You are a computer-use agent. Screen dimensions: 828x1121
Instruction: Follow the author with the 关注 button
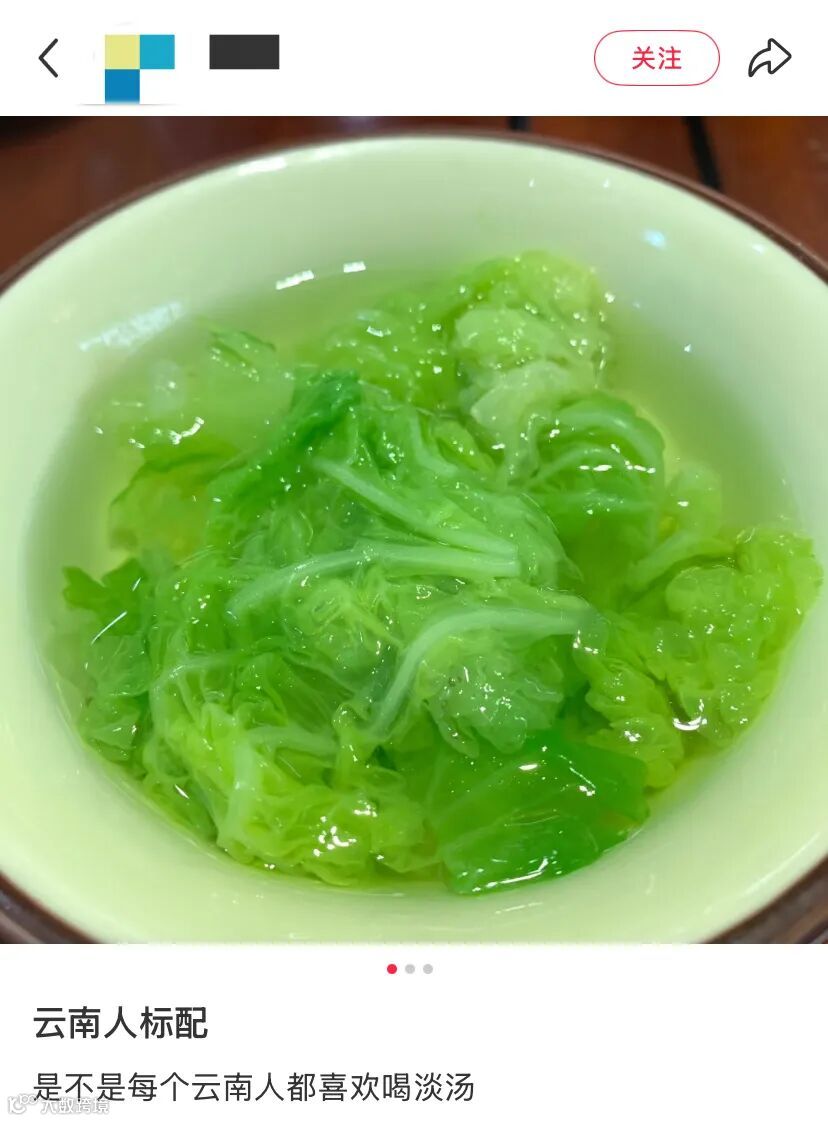[x=656, y=58]
